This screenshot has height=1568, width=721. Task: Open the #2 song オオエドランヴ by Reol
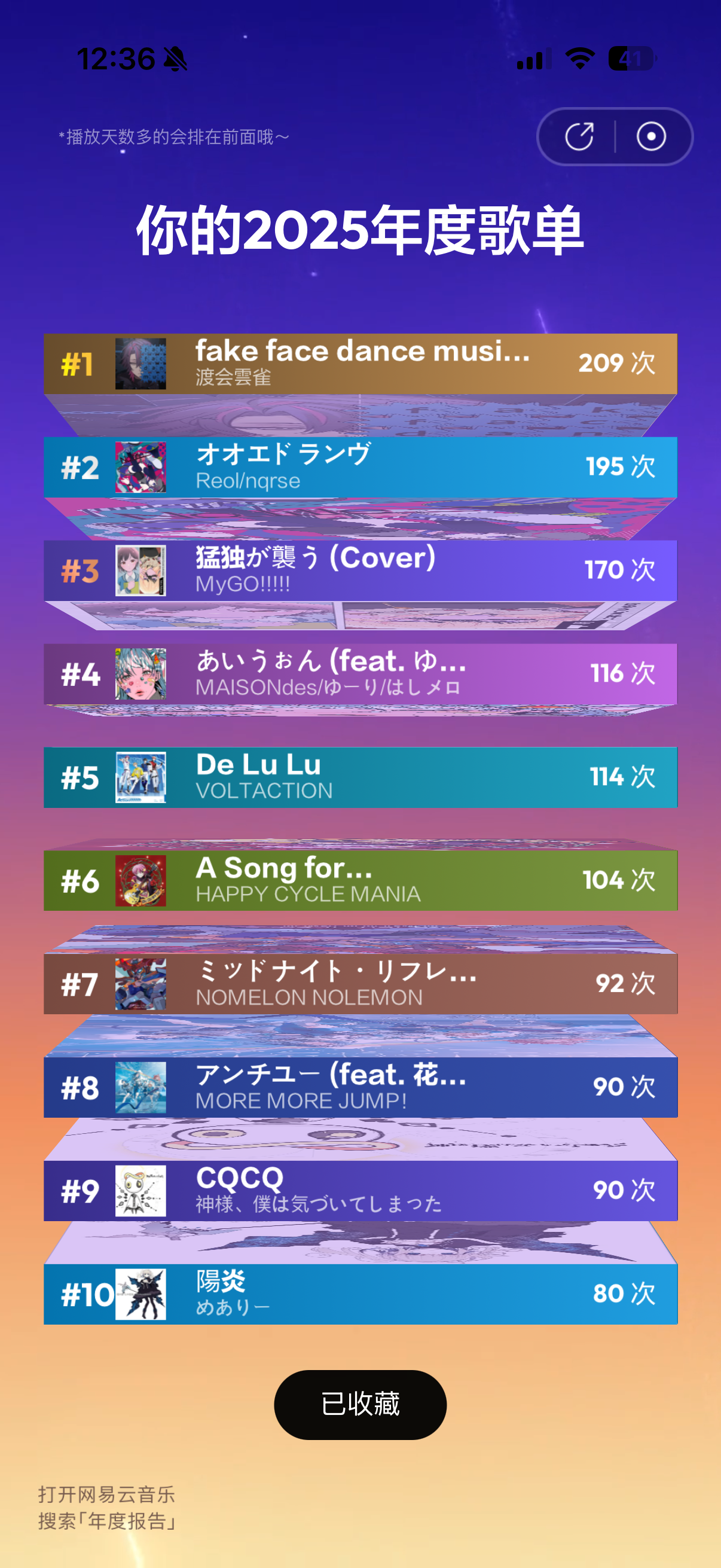pos(360,467)
